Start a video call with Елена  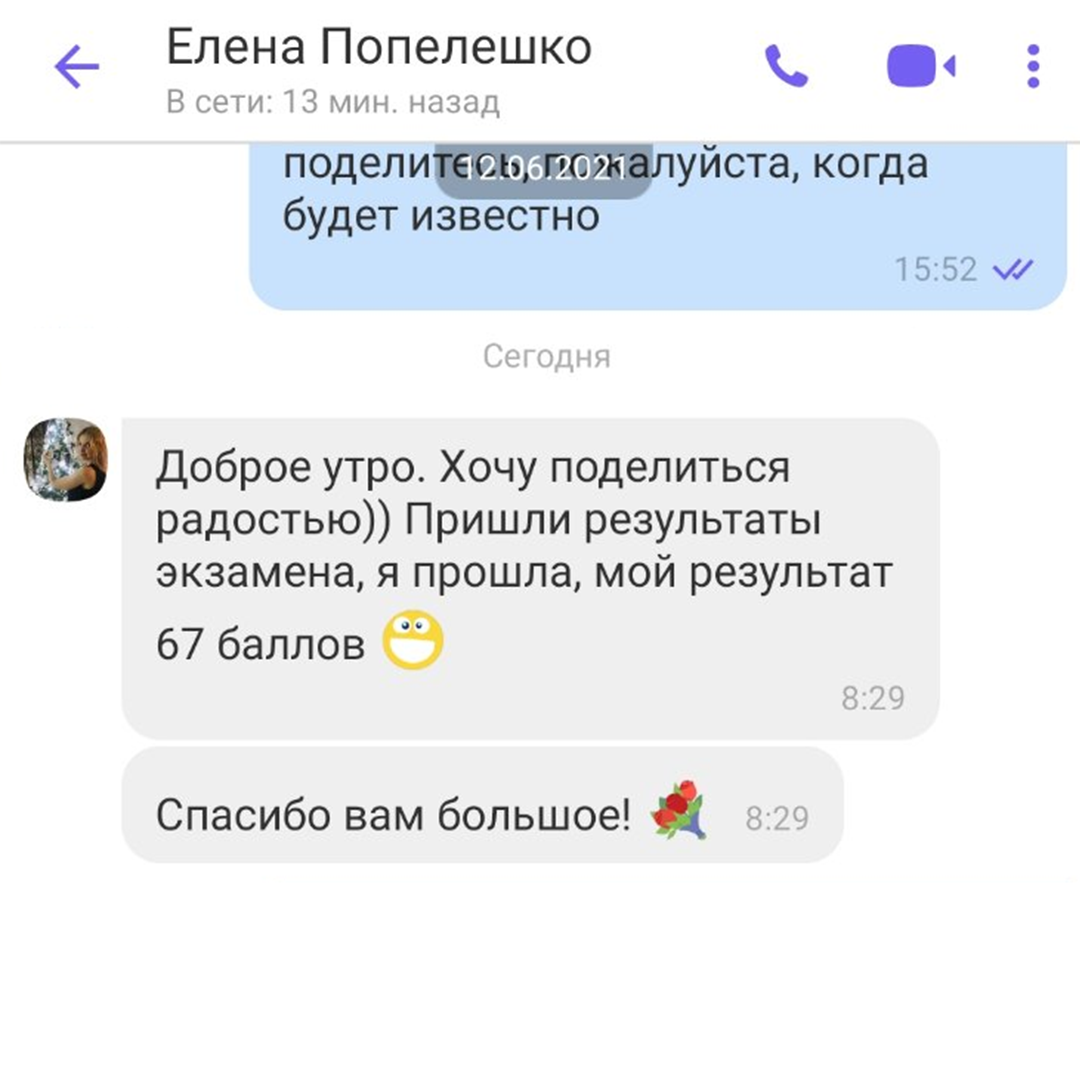[920, 67]
